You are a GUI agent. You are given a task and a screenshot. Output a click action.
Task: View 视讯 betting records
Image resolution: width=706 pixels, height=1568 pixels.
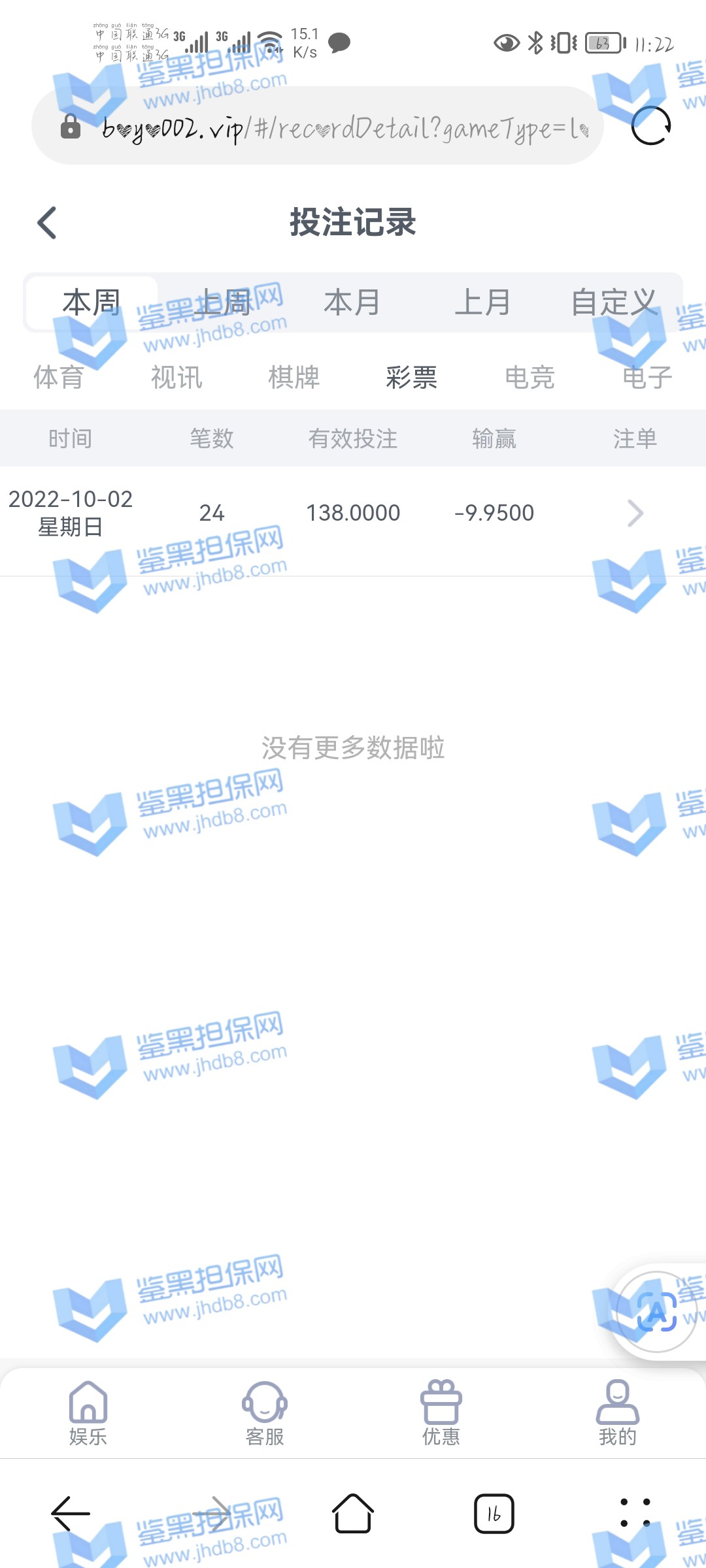[176, 378]
